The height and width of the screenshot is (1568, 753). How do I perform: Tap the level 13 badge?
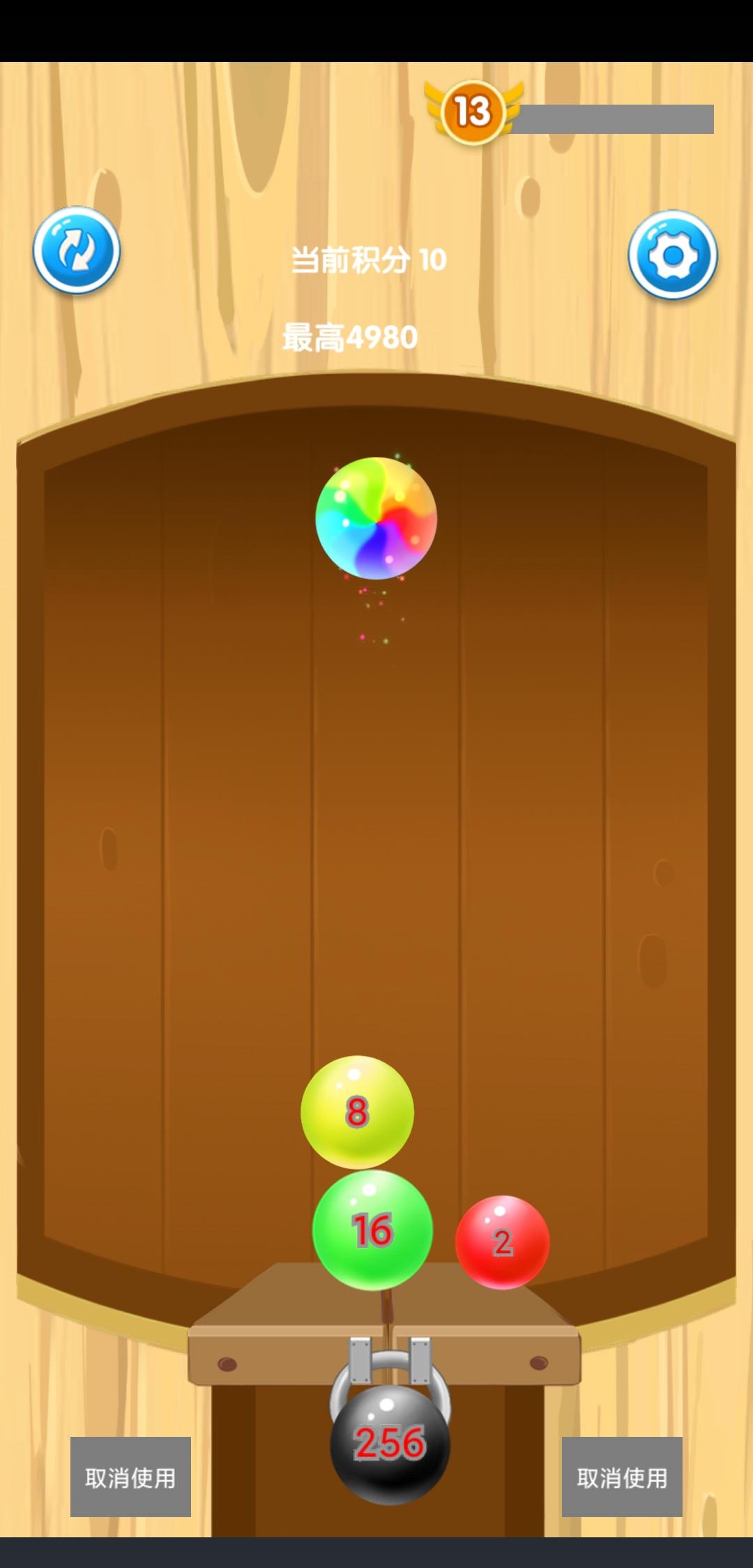point(473,112)
